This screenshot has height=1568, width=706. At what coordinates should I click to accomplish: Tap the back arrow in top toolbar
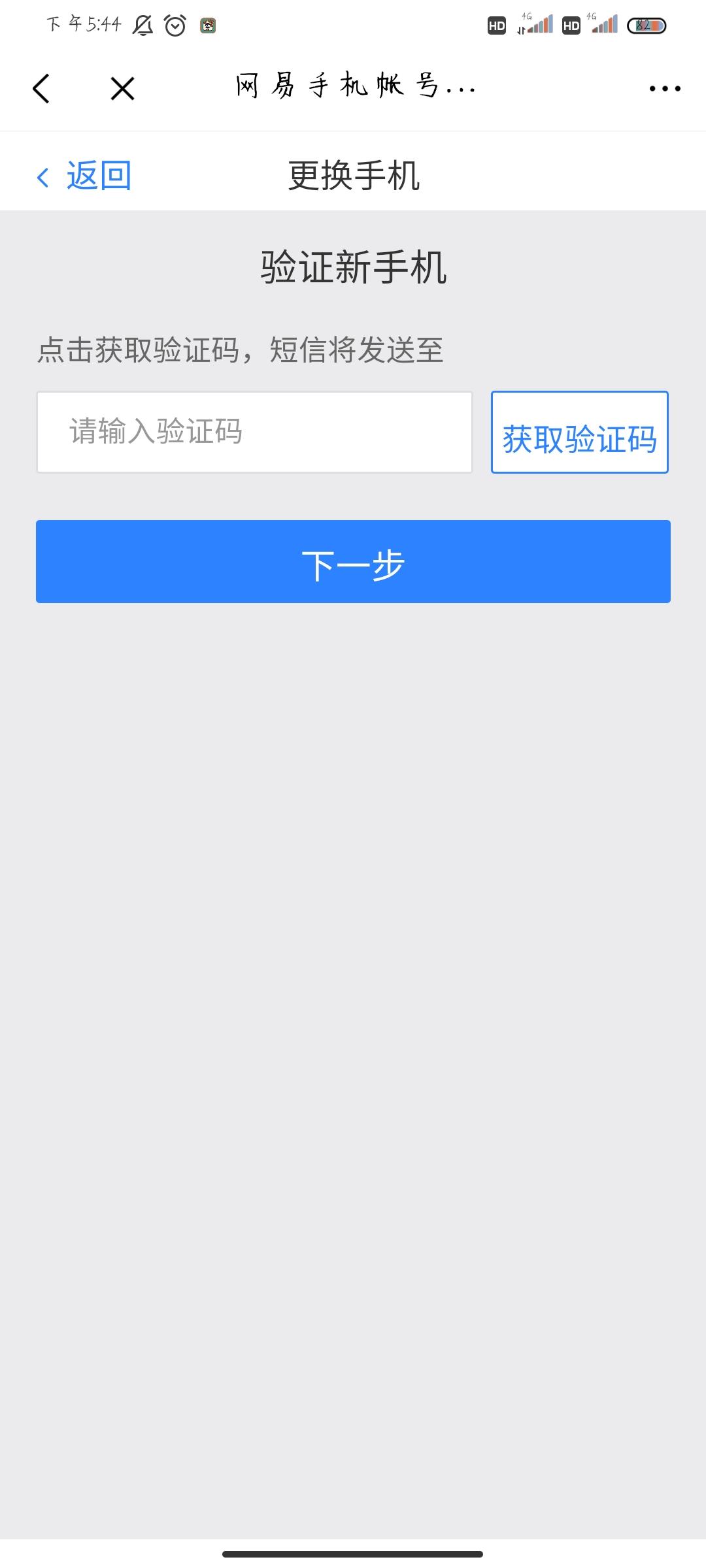[x=41, y=88]
